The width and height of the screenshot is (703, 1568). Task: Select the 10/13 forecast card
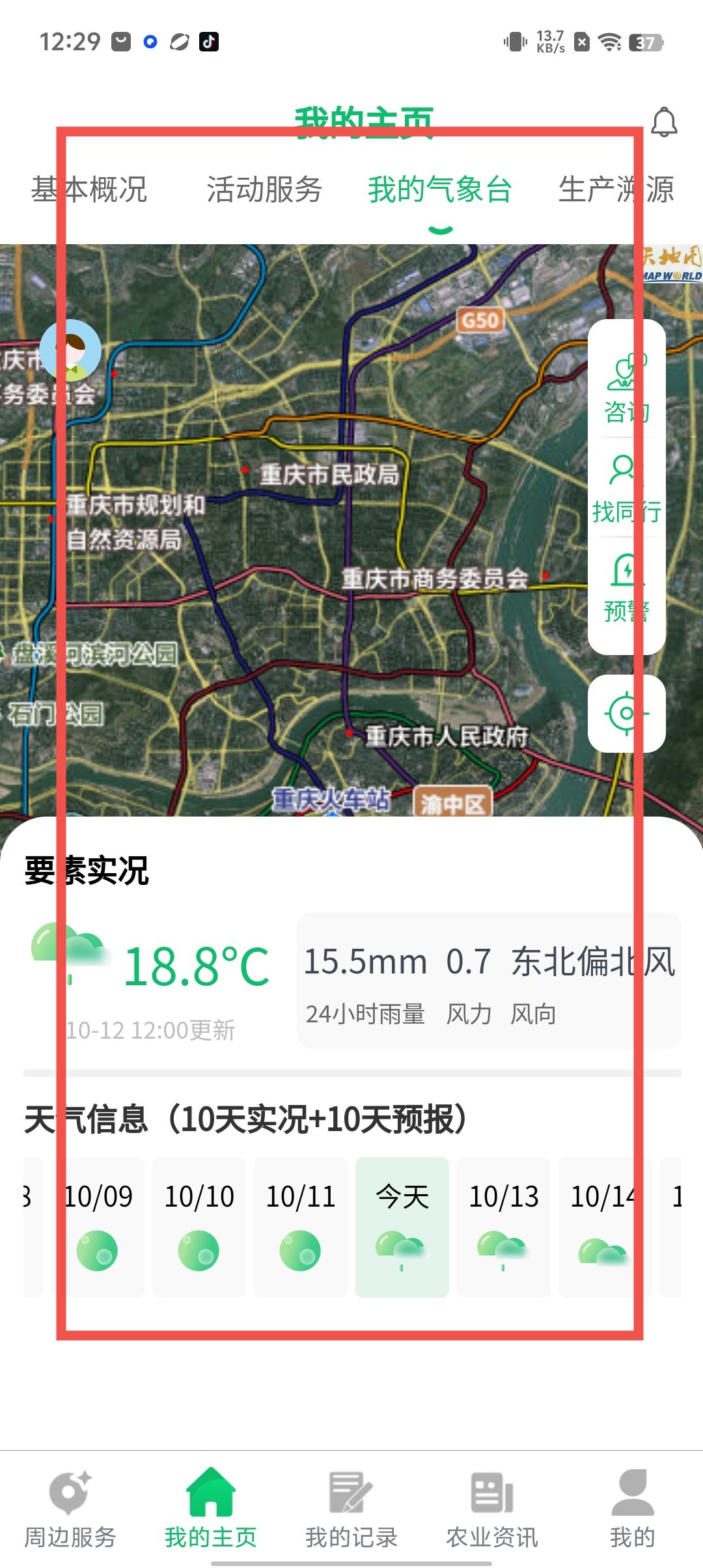point(504,1227)
